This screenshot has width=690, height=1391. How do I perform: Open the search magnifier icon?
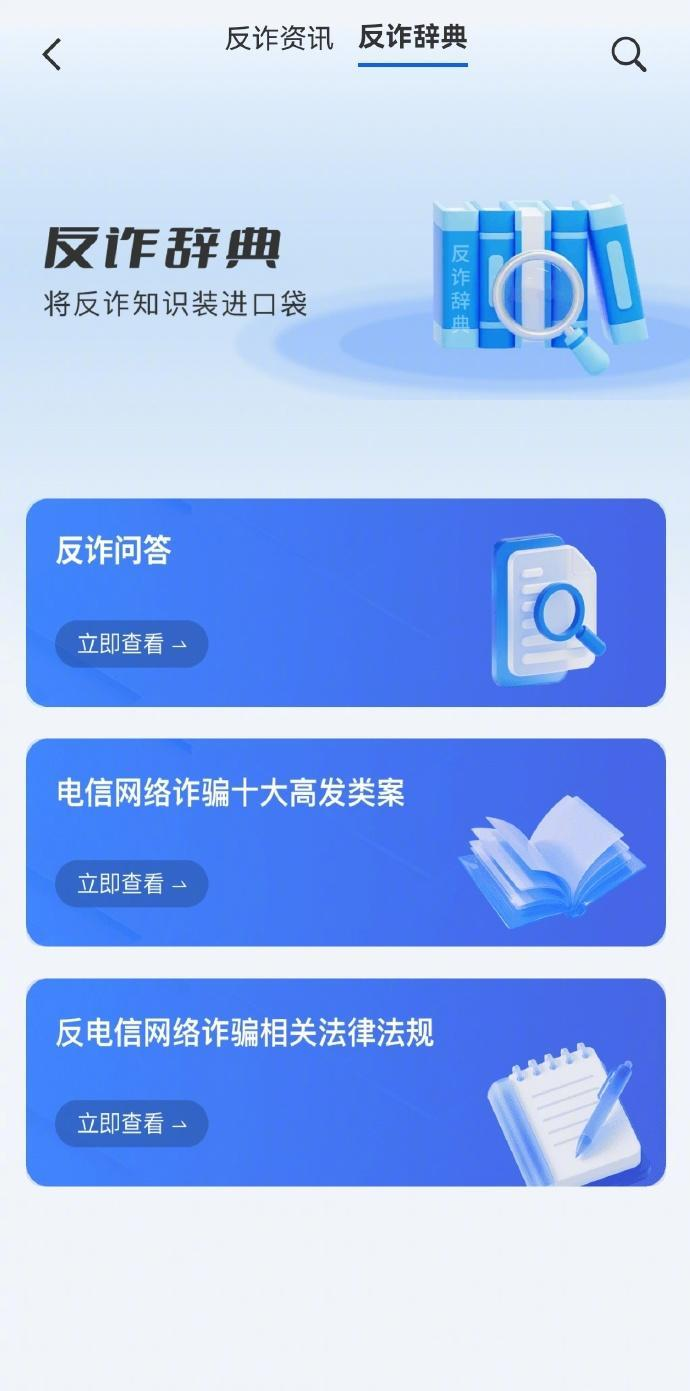[629, 54]
